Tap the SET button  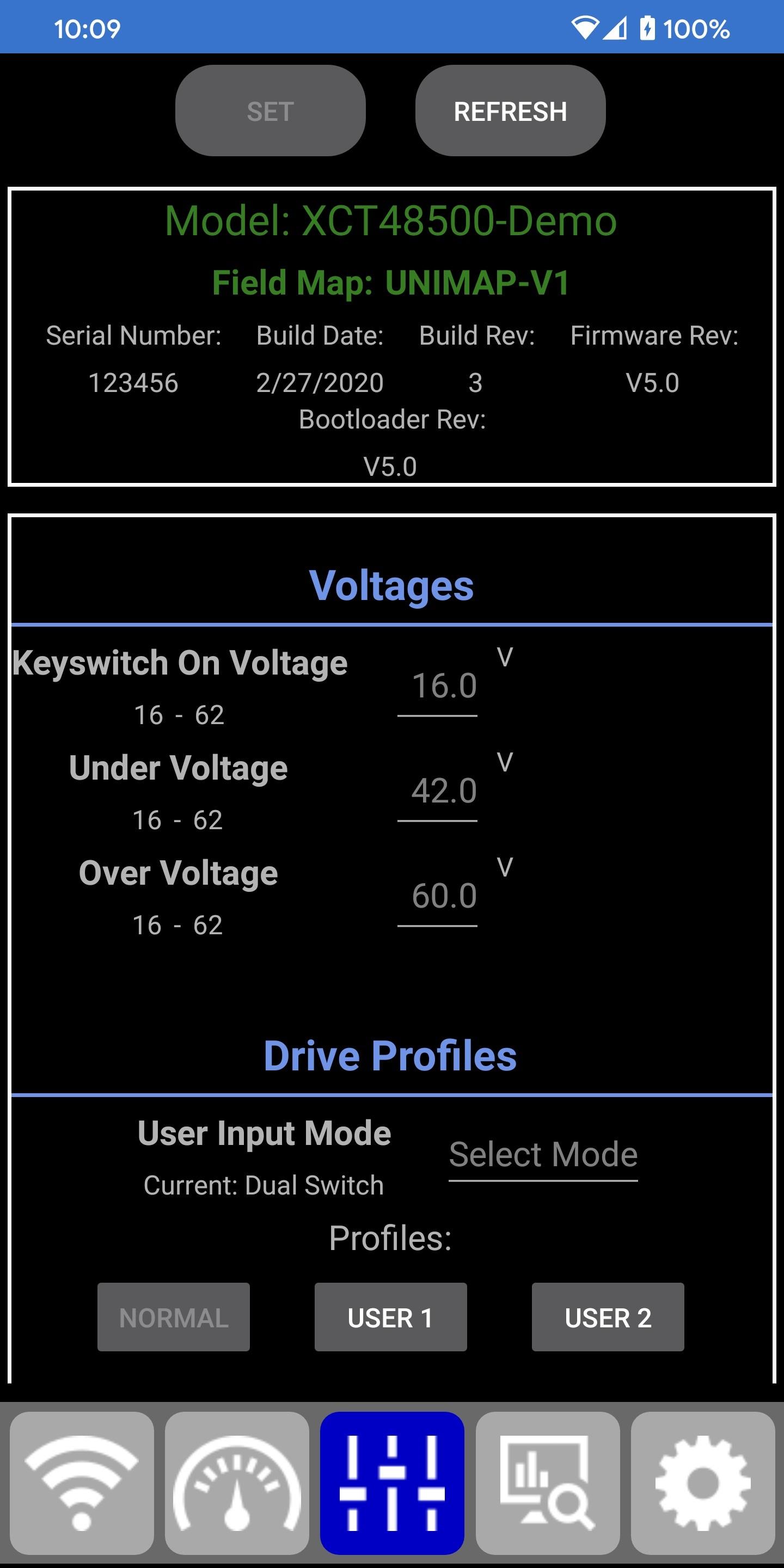click(270, 111)
